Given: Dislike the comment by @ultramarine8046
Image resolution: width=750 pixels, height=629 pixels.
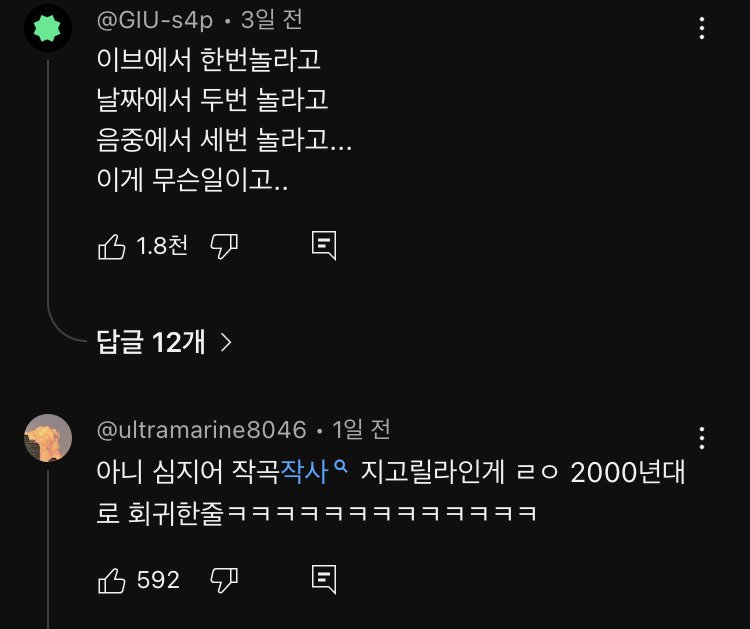Looking at the screenshot, I should click(223, 579).
